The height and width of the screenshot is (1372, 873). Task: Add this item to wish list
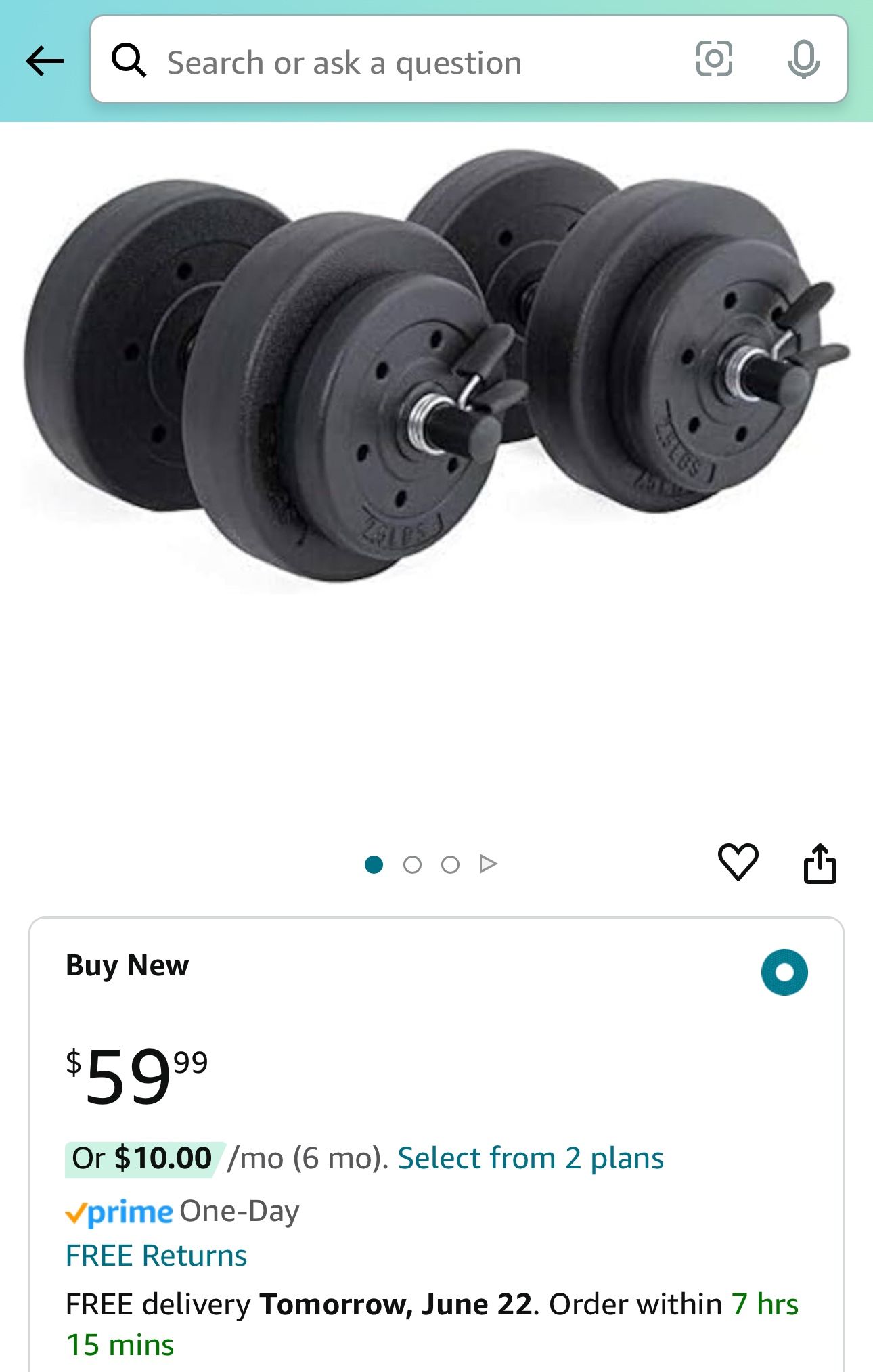(738, 863)
